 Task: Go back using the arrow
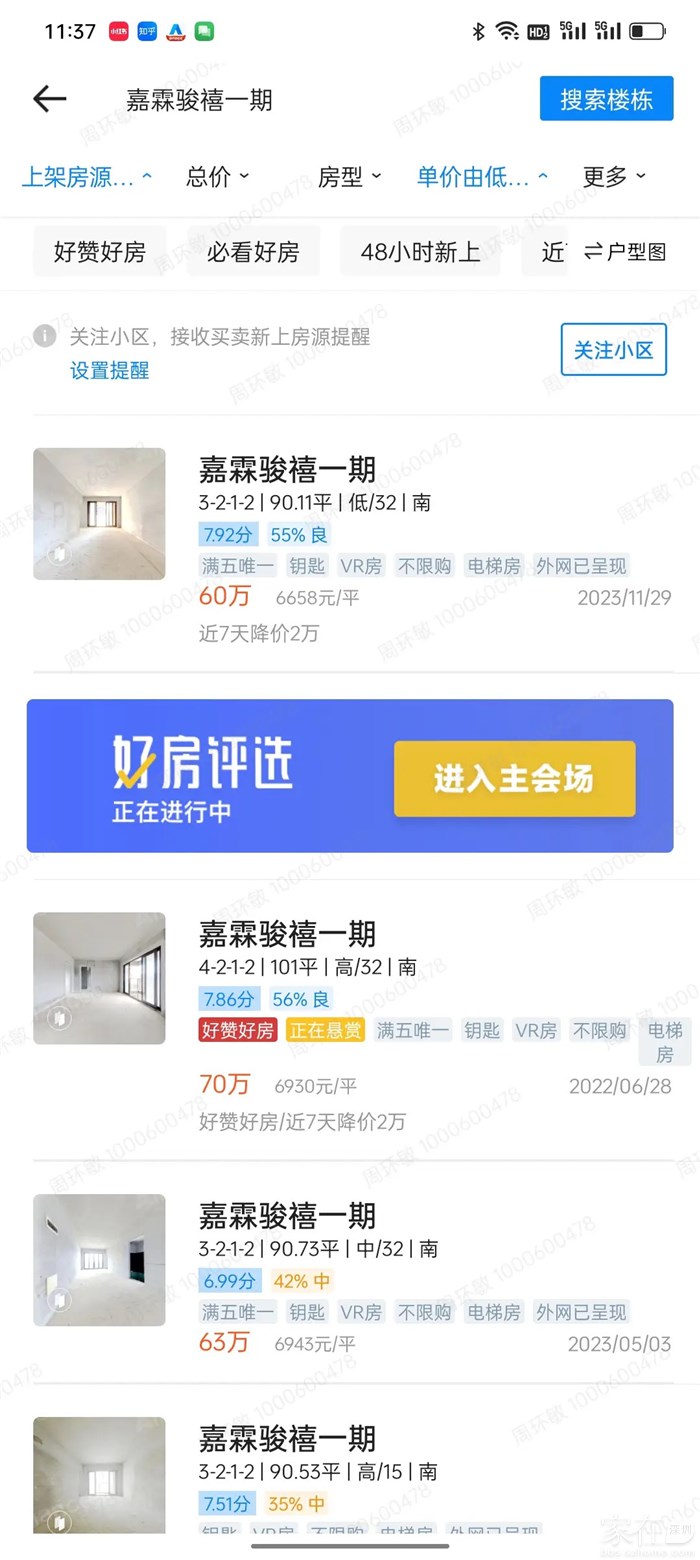pyautogui.click(x=49, y=98)
